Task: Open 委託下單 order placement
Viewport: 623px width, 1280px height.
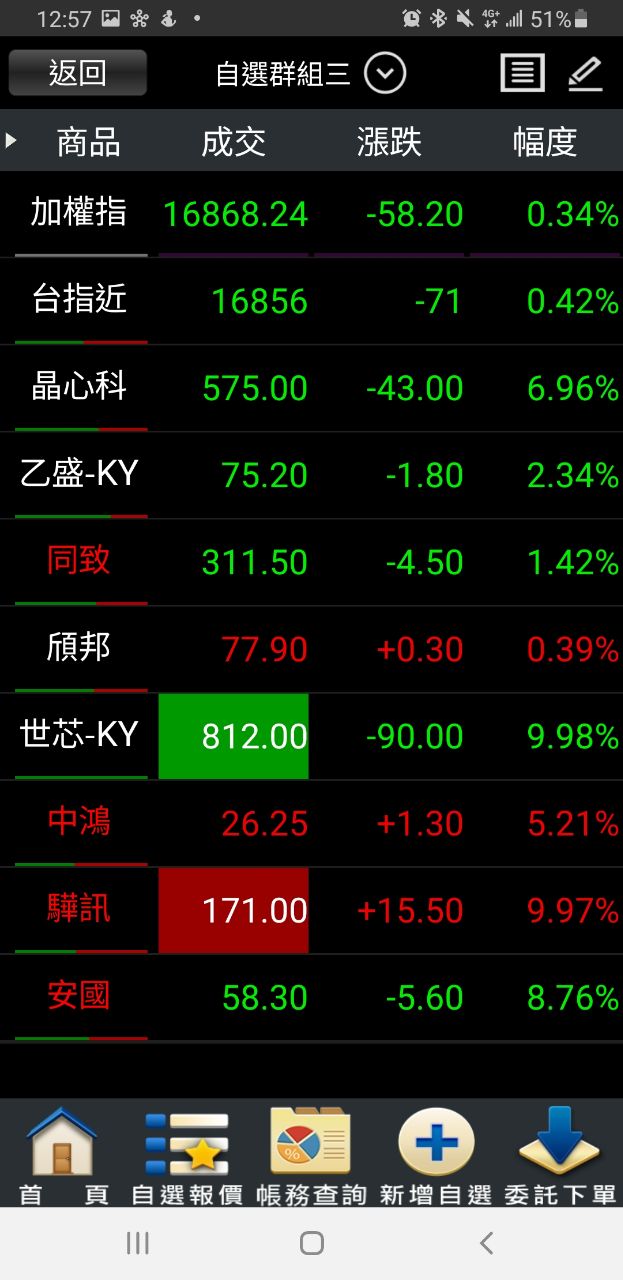Action: pos(560,1155)
